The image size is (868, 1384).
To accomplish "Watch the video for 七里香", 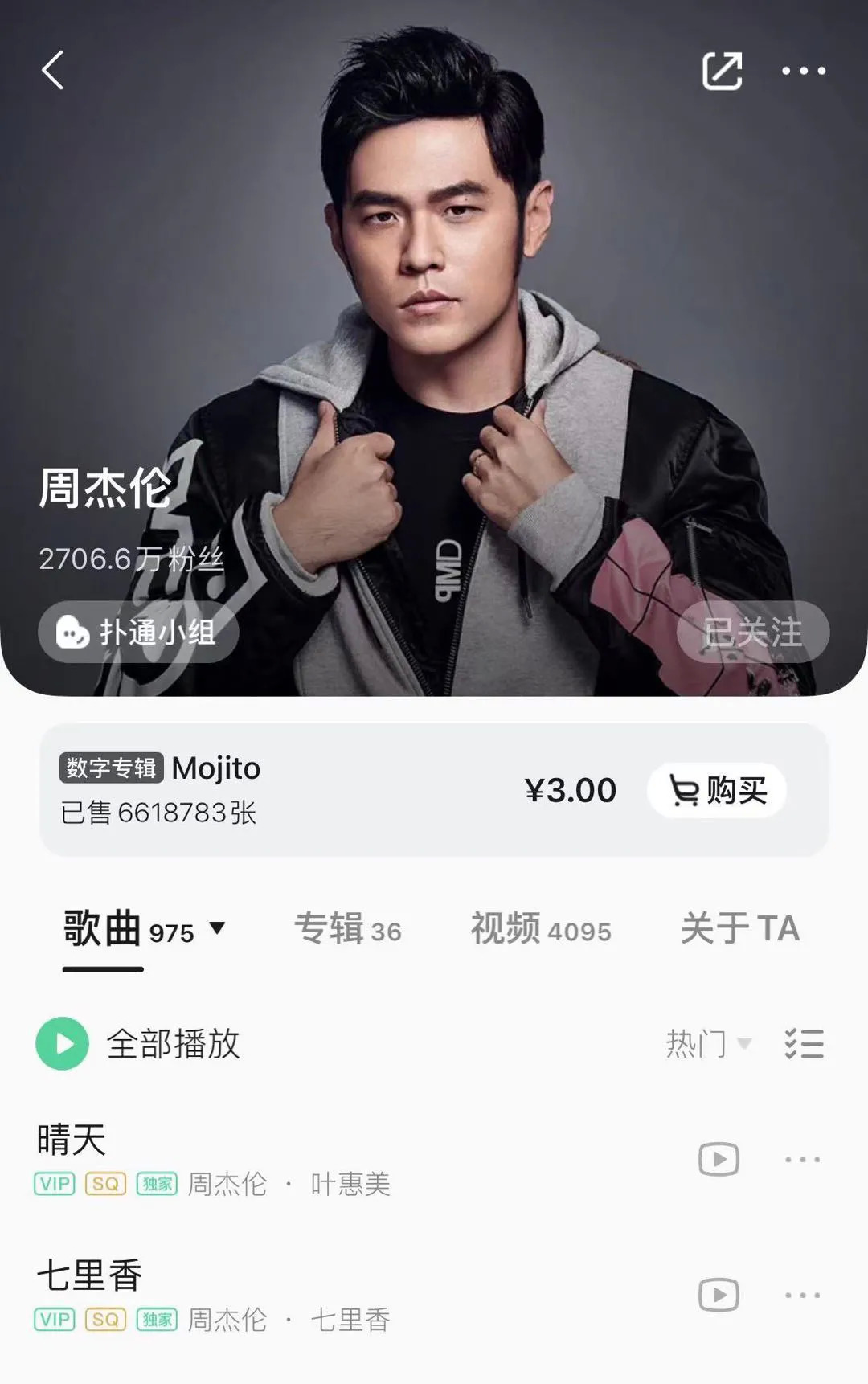I will [x=719, y=1295].
